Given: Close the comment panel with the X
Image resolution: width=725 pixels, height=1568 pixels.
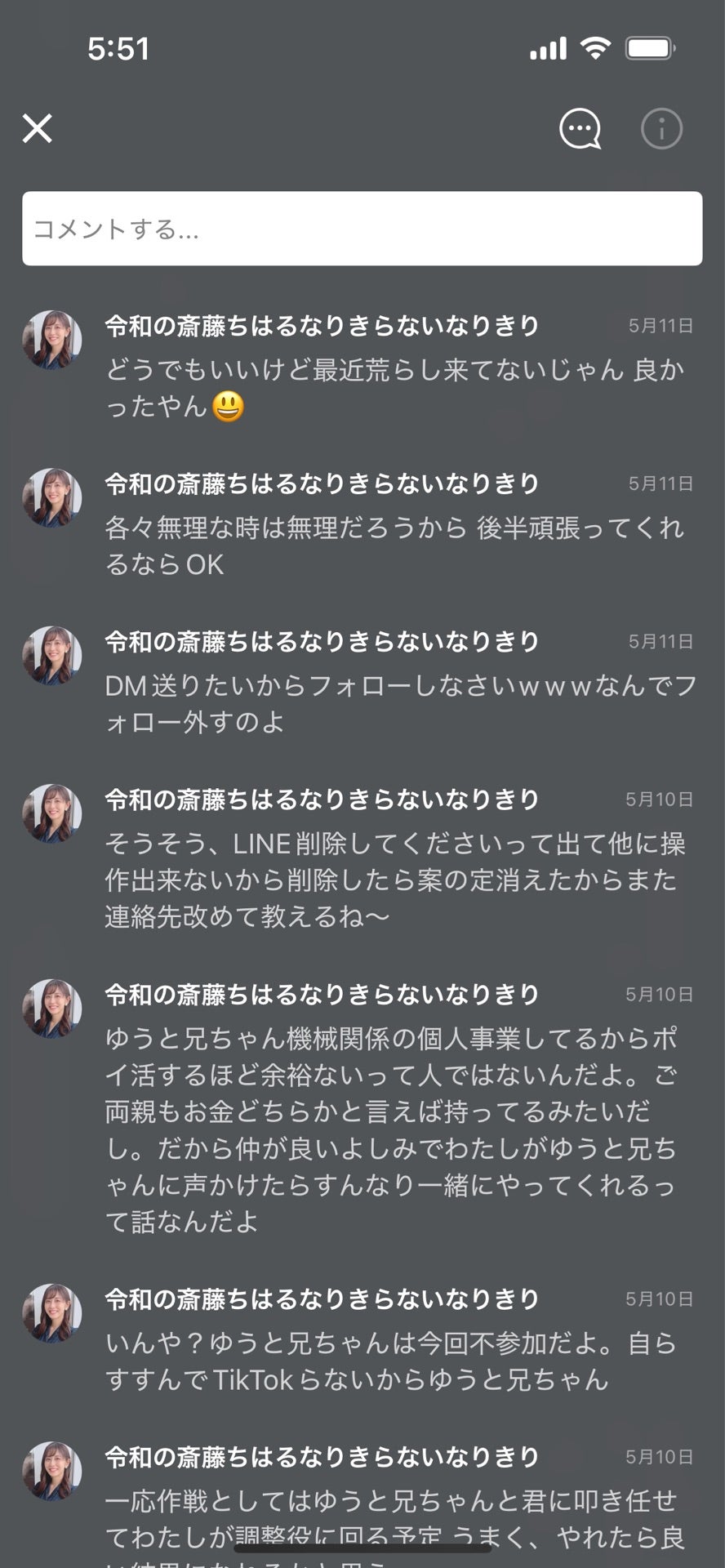Looking at the screenshot, I should [38, 129].
